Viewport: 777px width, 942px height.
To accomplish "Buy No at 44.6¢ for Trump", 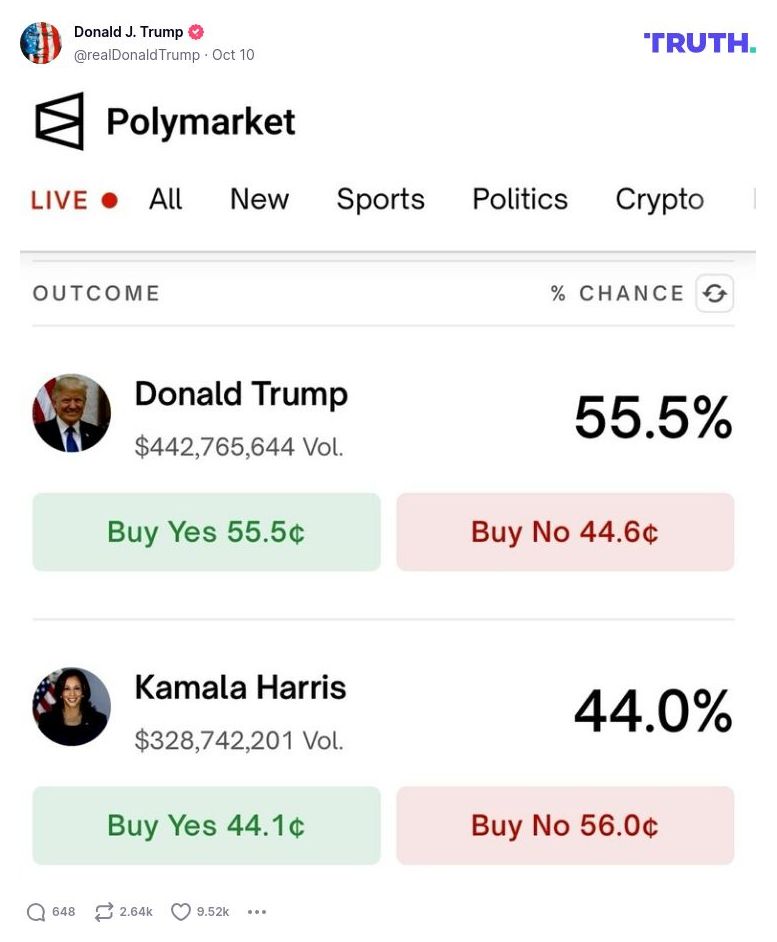I will tap(565, 532).
